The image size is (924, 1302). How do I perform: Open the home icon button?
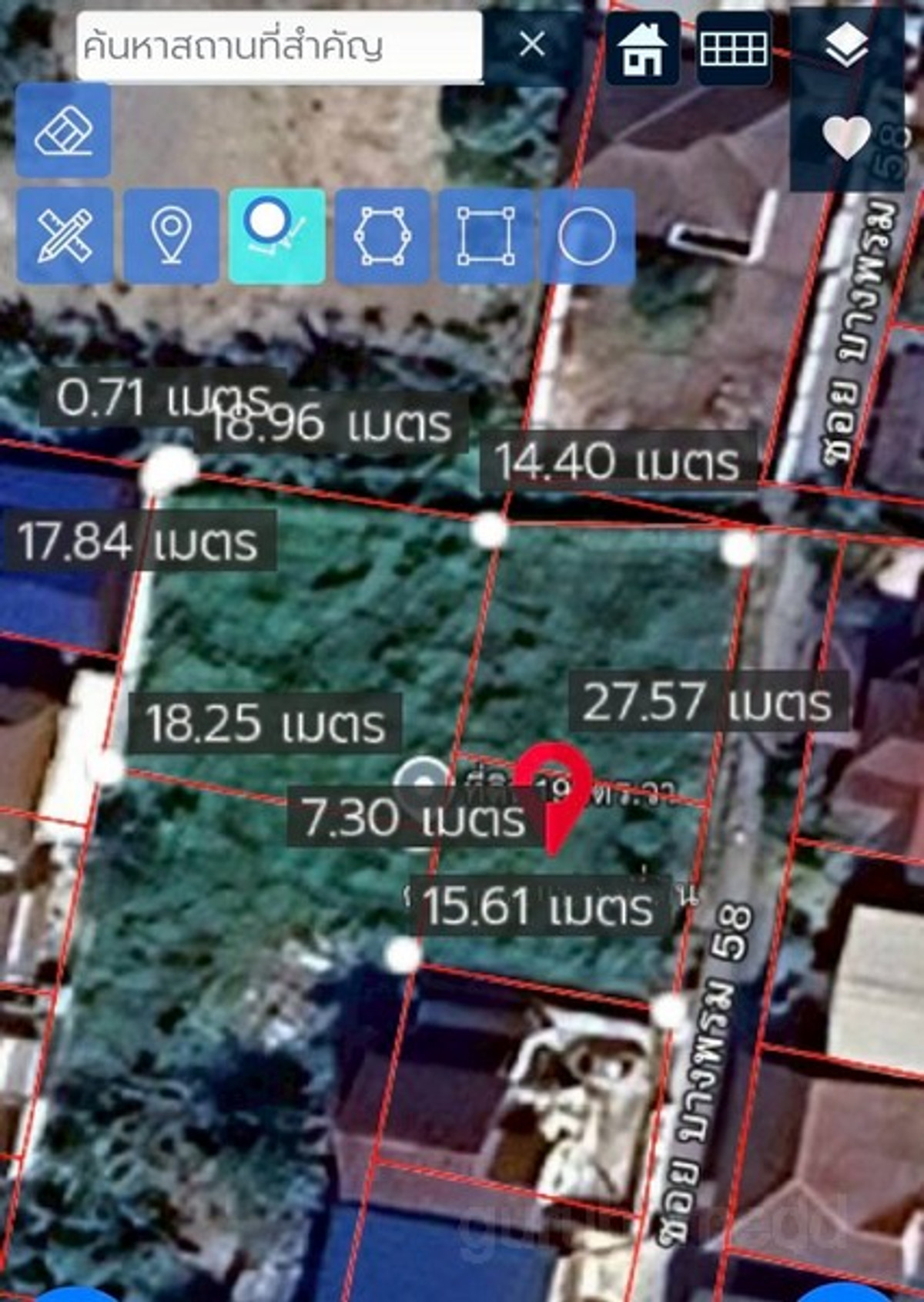click(642, 49)
